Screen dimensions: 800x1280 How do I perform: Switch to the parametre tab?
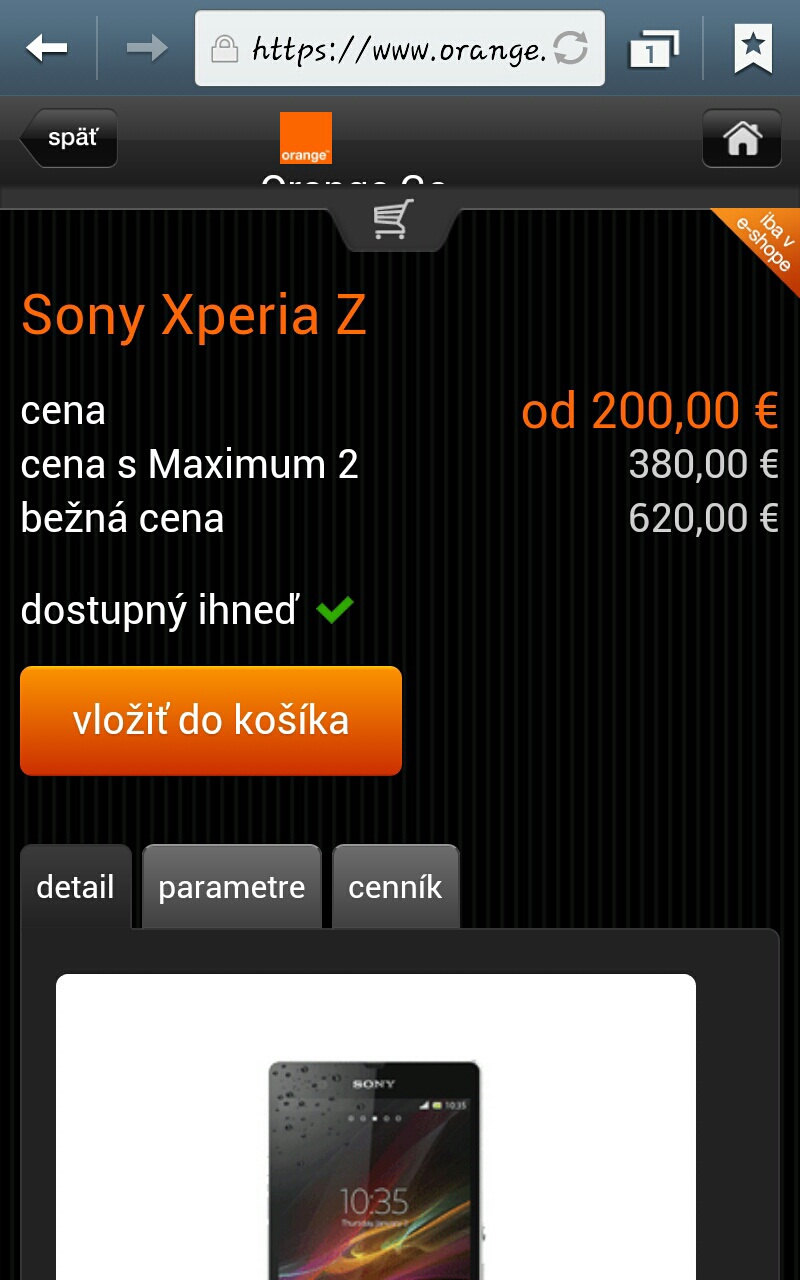click(231, 887)
